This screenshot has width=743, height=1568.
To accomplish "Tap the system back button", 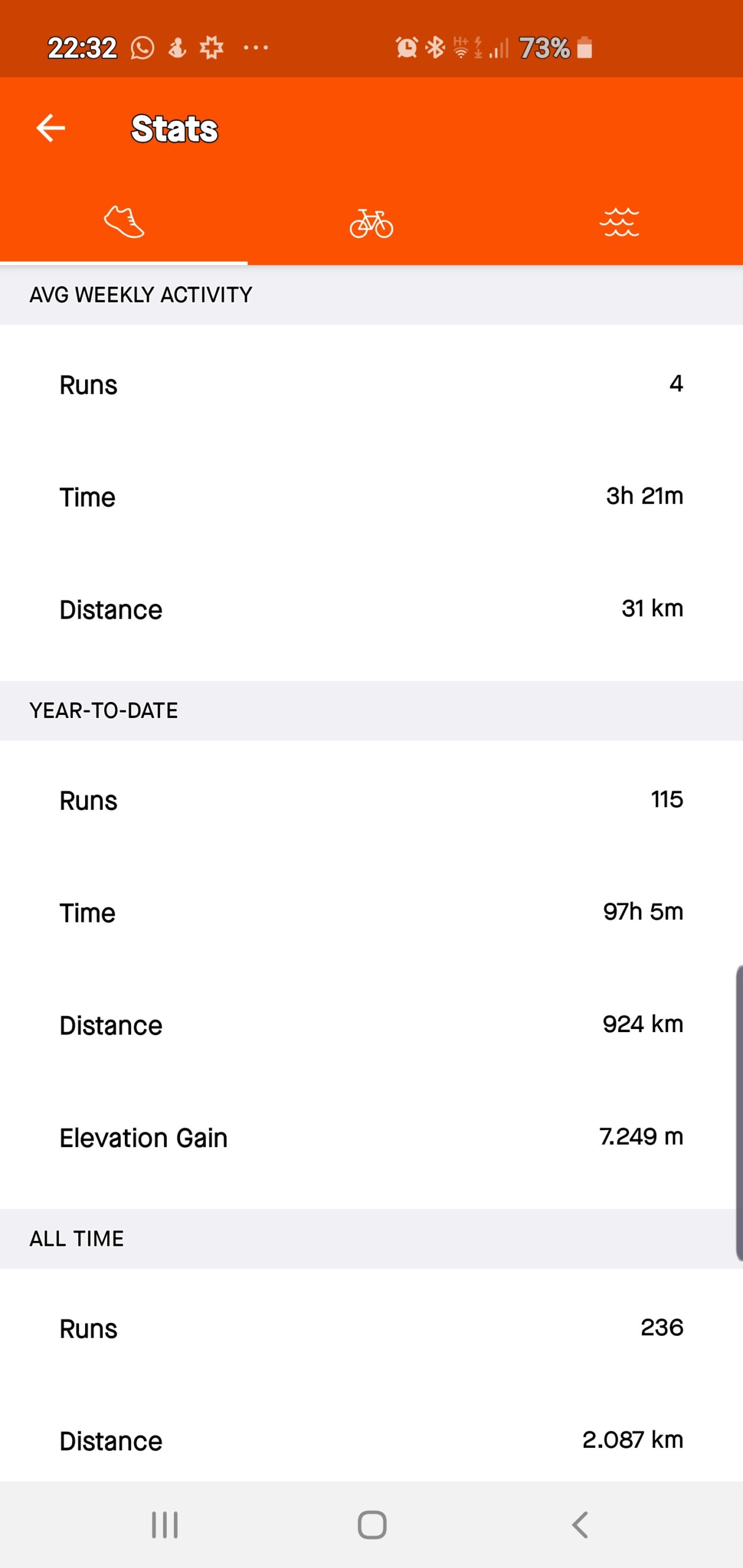I will [579, 1525].
